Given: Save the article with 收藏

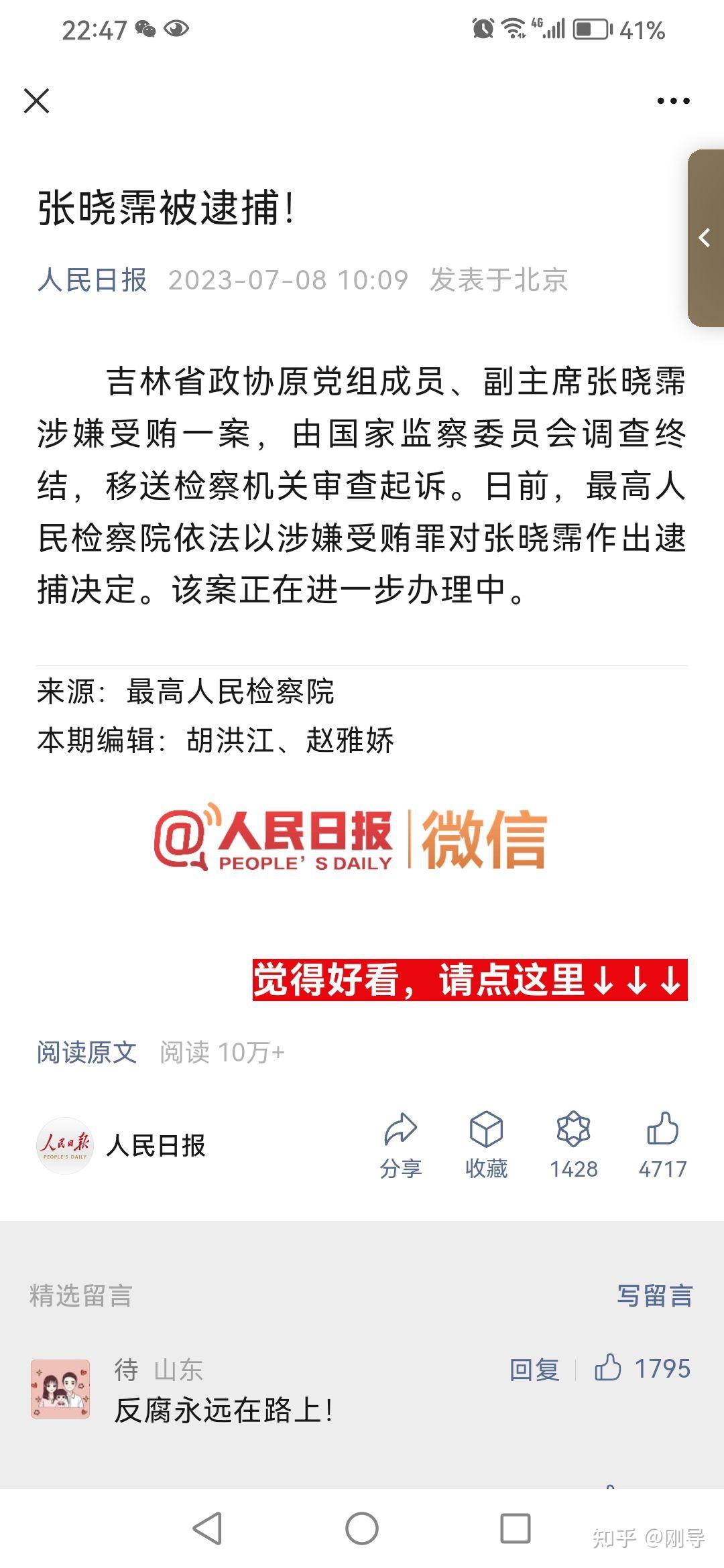Looking at the screenshot, I should point(486,1145).
